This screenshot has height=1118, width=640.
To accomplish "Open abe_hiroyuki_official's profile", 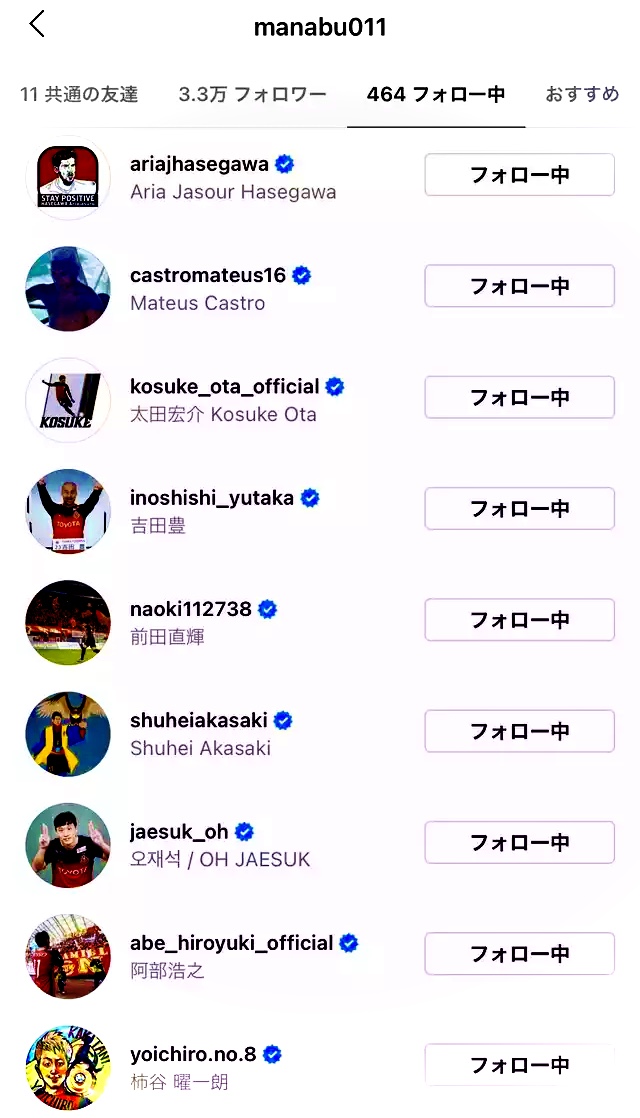I will click(x=231, y=942).
